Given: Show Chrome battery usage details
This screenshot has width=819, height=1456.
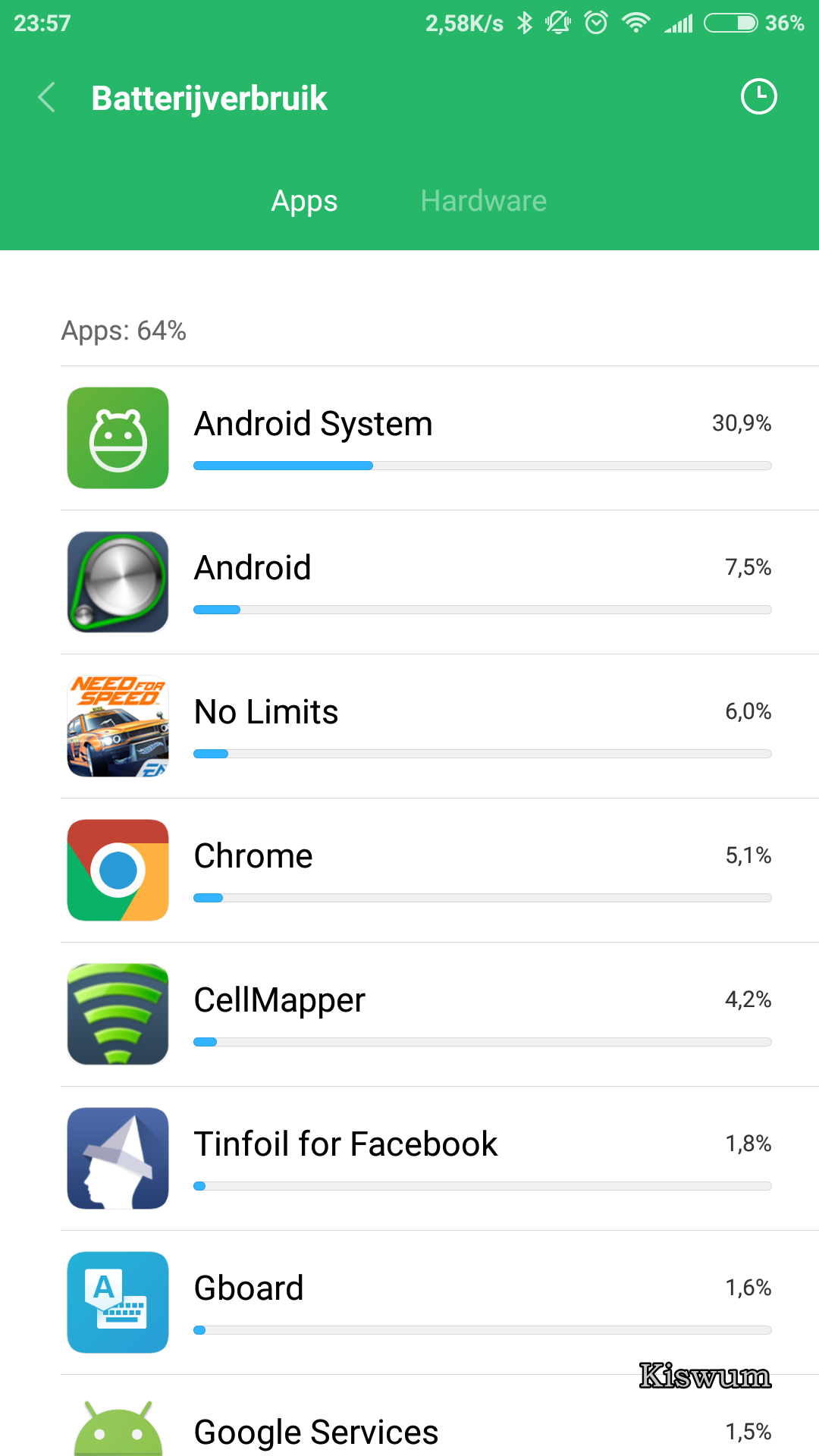Looking at the screenshot, I should [440, 871].
